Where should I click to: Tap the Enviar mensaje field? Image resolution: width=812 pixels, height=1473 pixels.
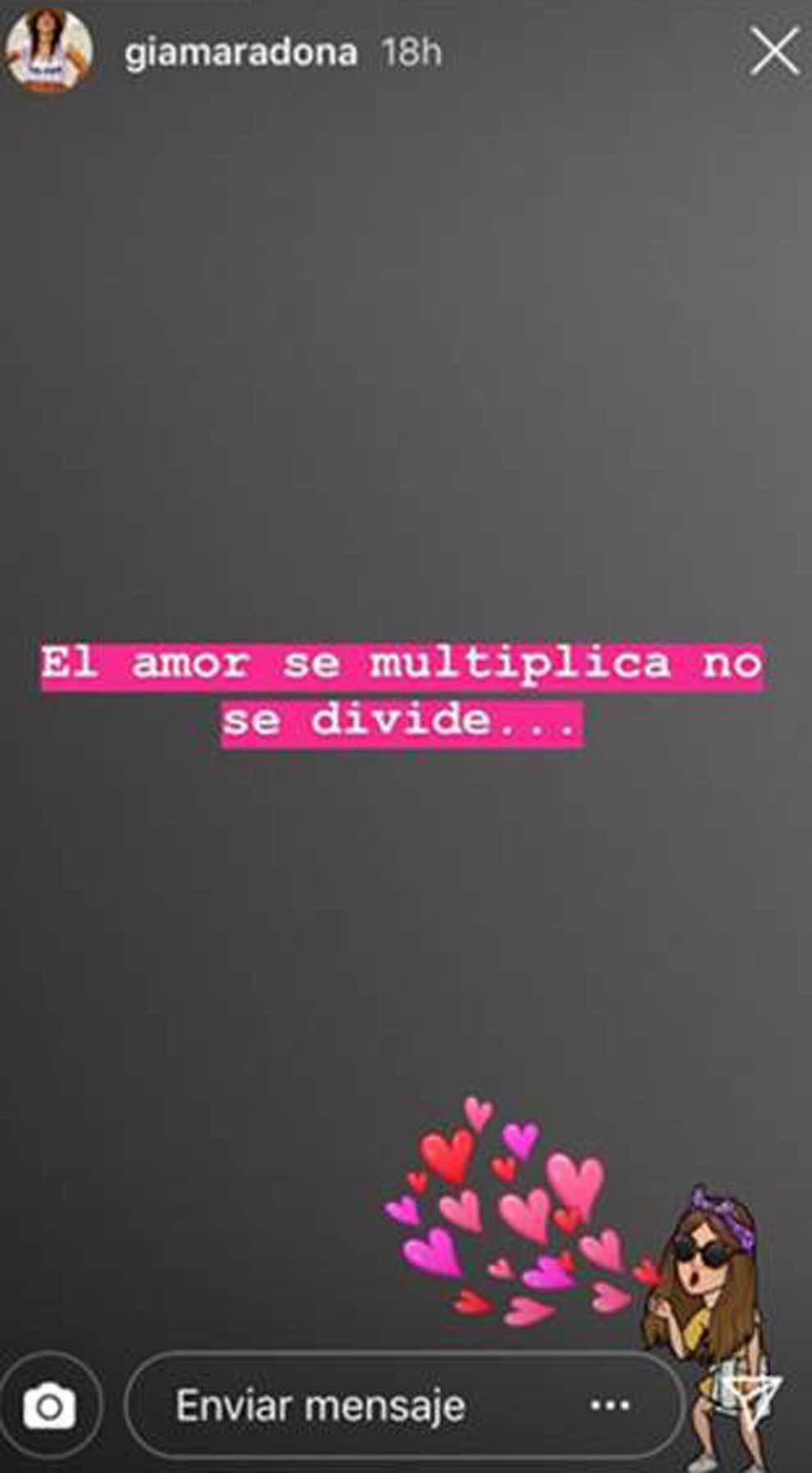(x=344, y=1407)
